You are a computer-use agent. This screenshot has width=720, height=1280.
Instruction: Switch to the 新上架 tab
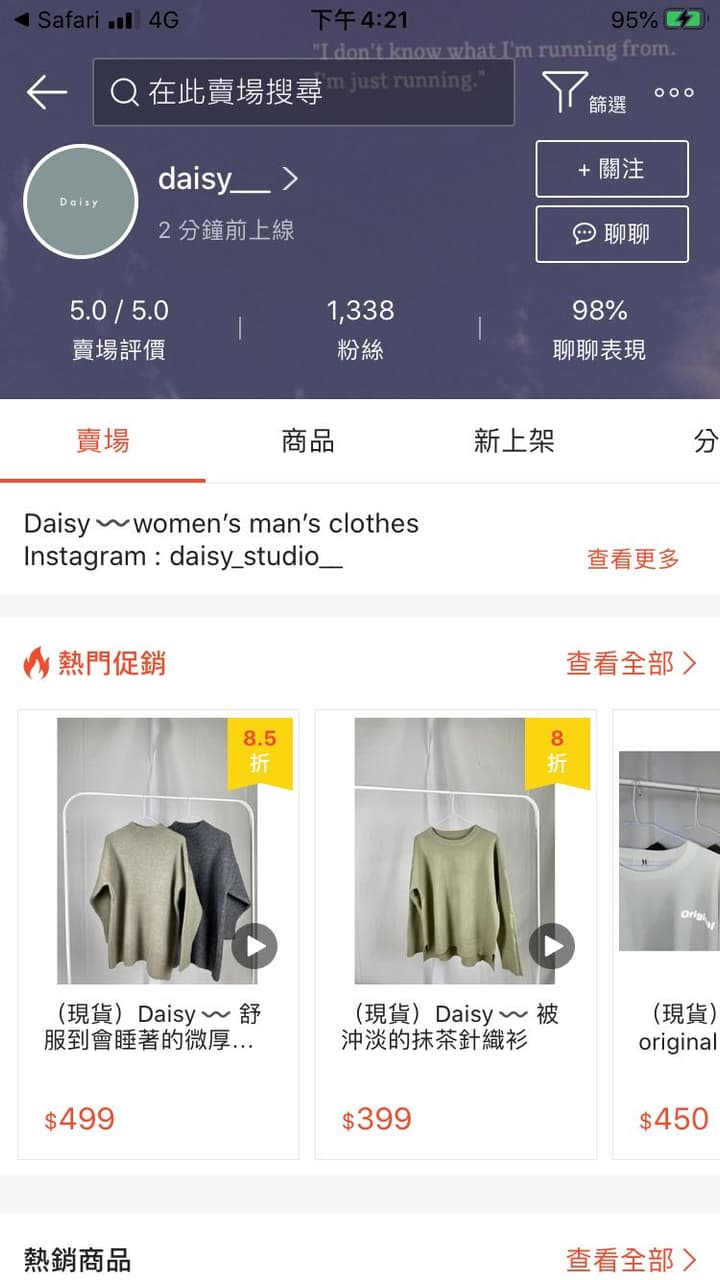point(514,441)
